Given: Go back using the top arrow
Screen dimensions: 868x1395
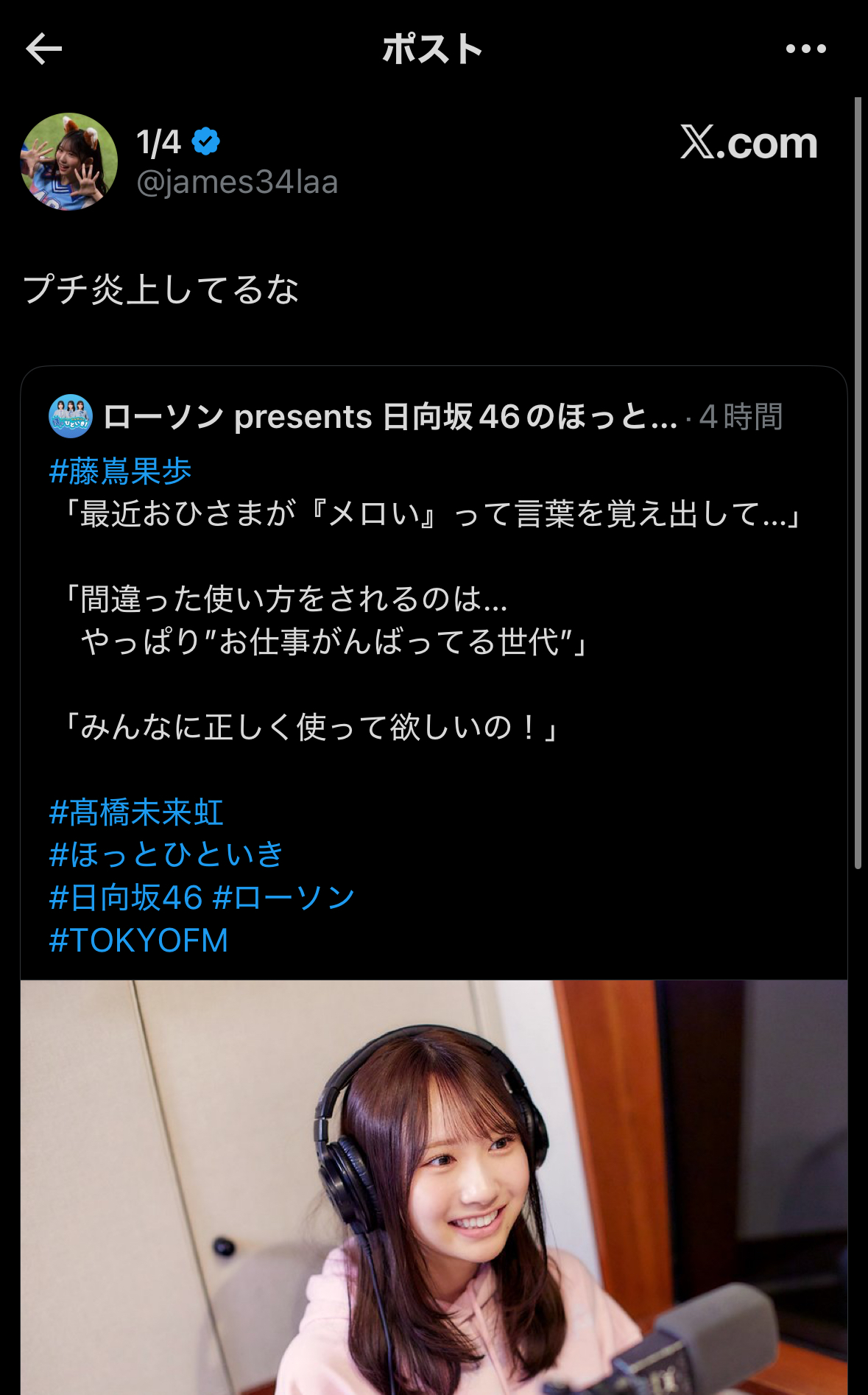Looking at the screenshot, I should (43, 49).
